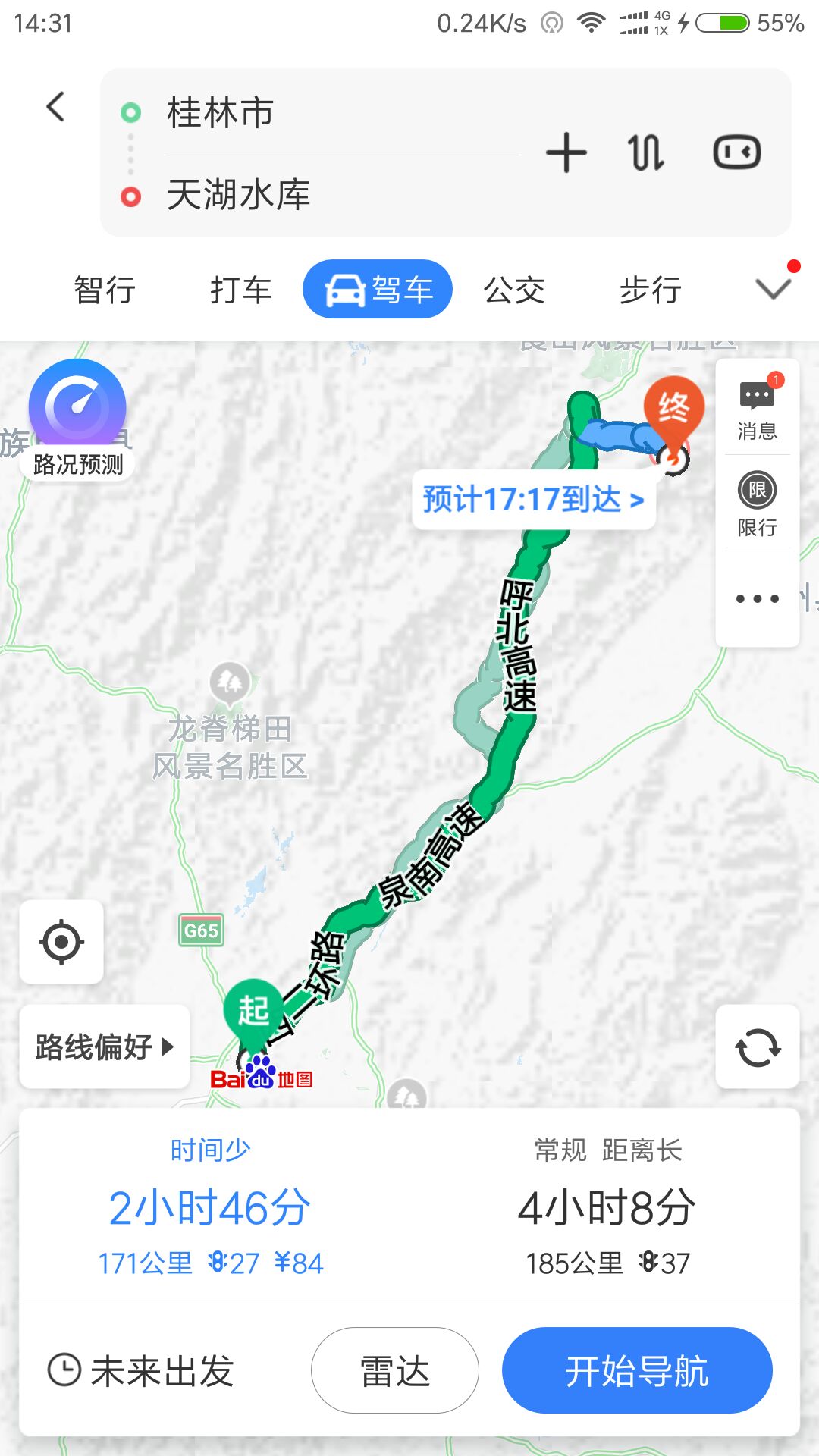Tap the estimated arrival 预计17:17到达 bubble
819x1456 pixels.
533,500
